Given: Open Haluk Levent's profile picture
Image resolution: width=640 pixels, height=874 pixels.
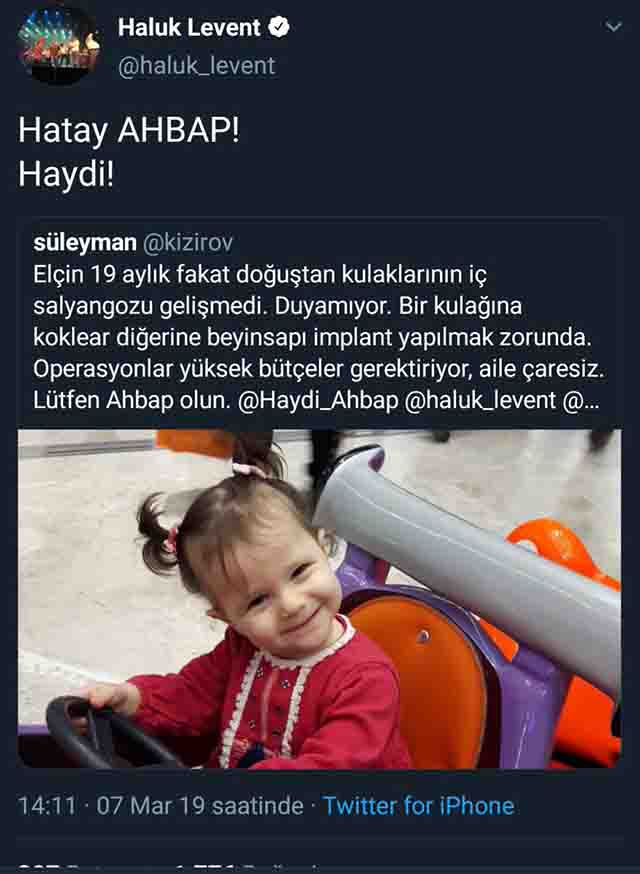Looking at the screenshot, I should (58, 45).
